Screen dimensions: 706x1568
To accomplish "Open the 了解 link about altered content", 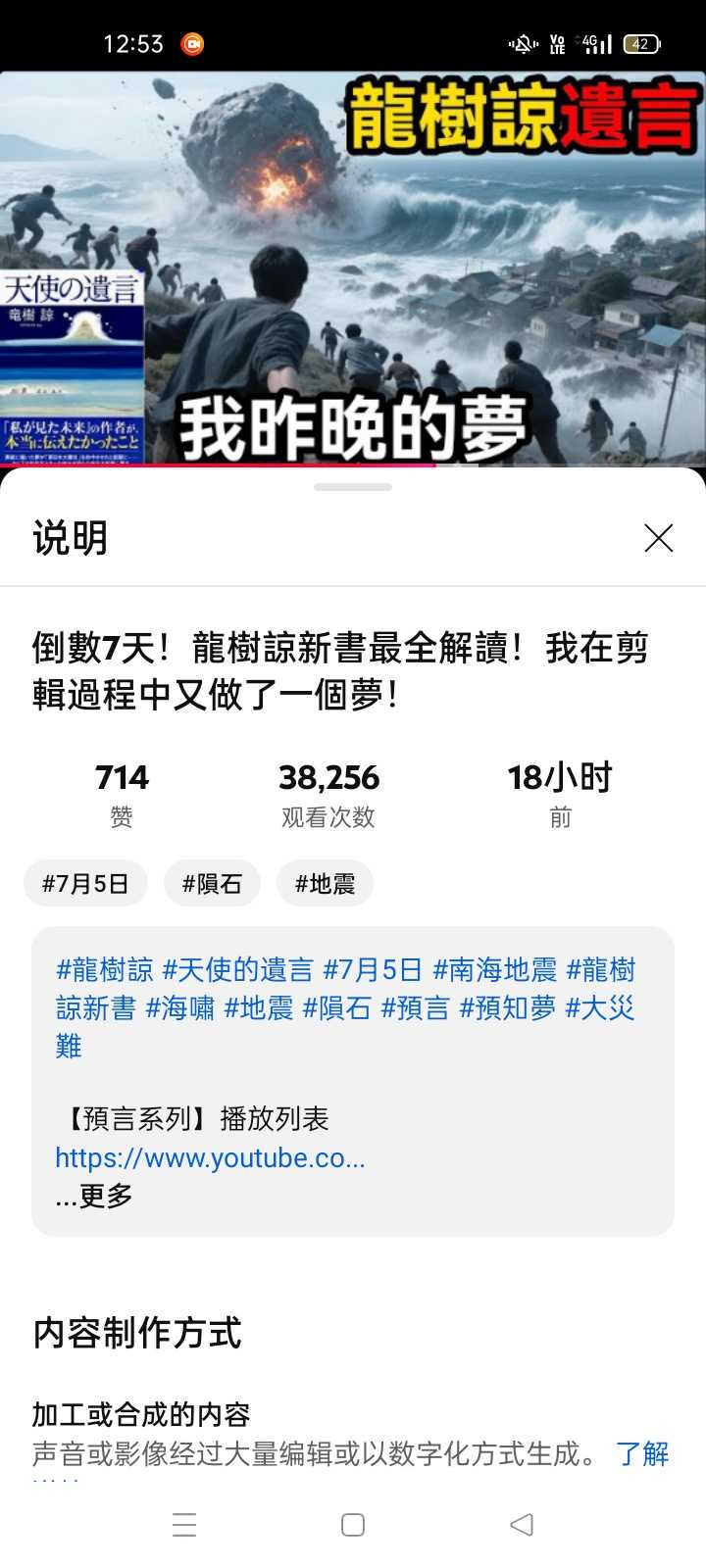I will pos(642,1453).
